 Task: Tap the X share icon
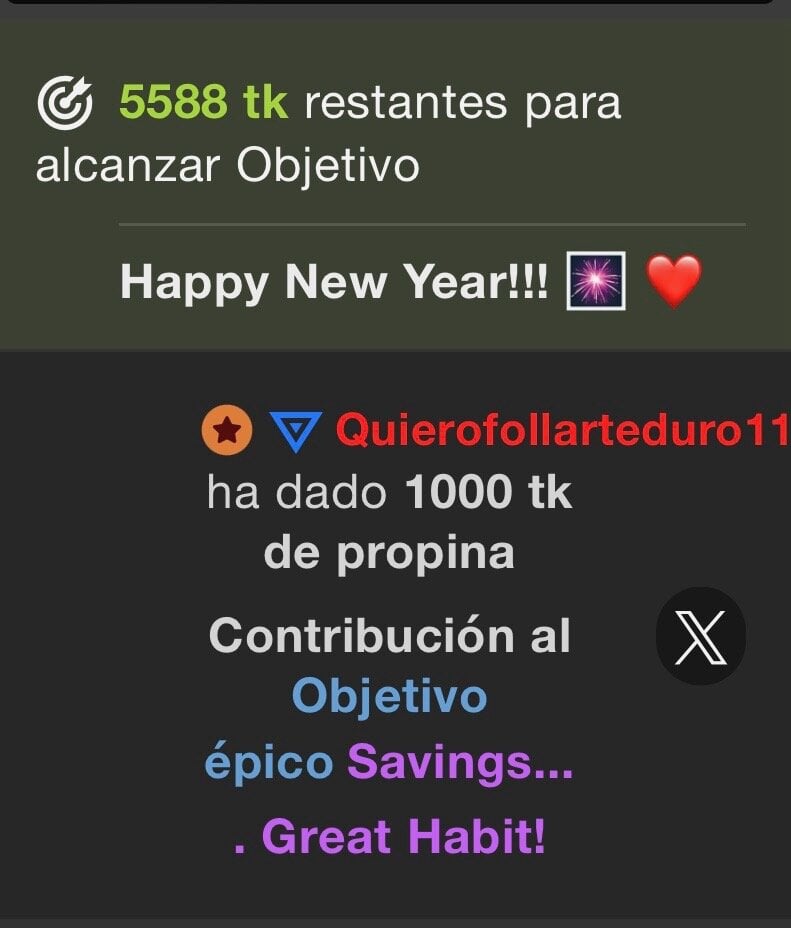pos(701,636)
